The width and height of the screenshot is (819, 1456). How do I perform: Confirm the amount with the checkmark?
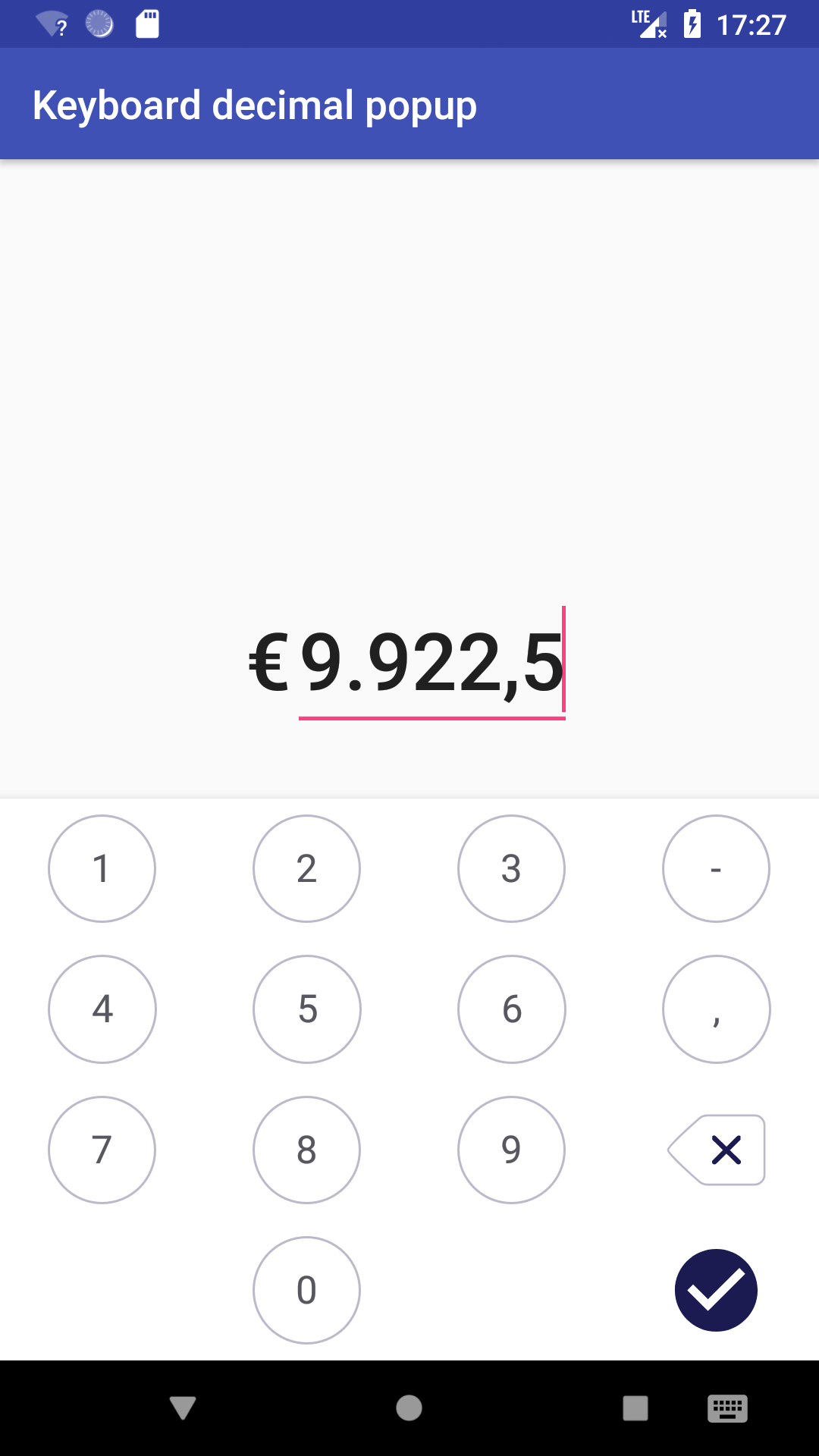[716, 1290]
